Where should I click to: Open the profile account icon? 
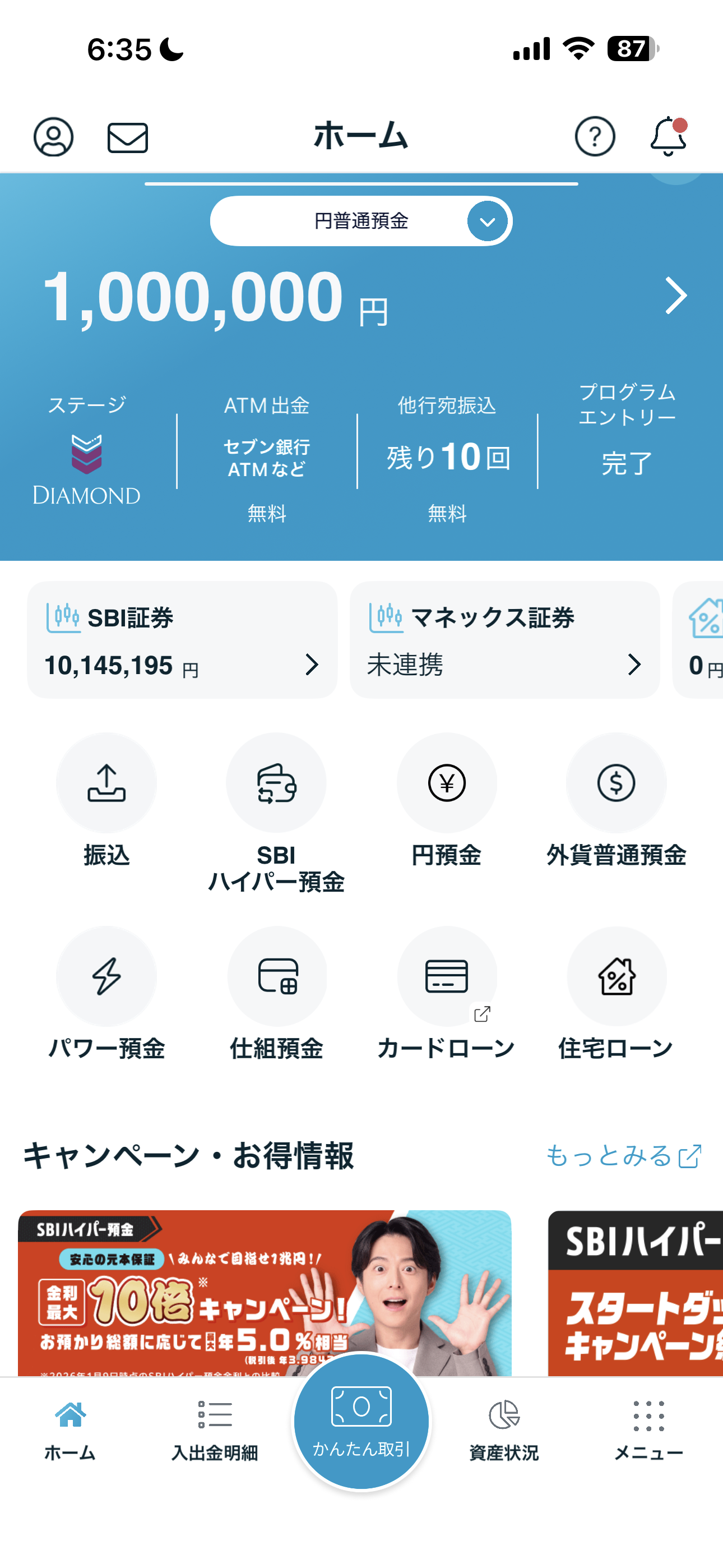pos(54,137)
